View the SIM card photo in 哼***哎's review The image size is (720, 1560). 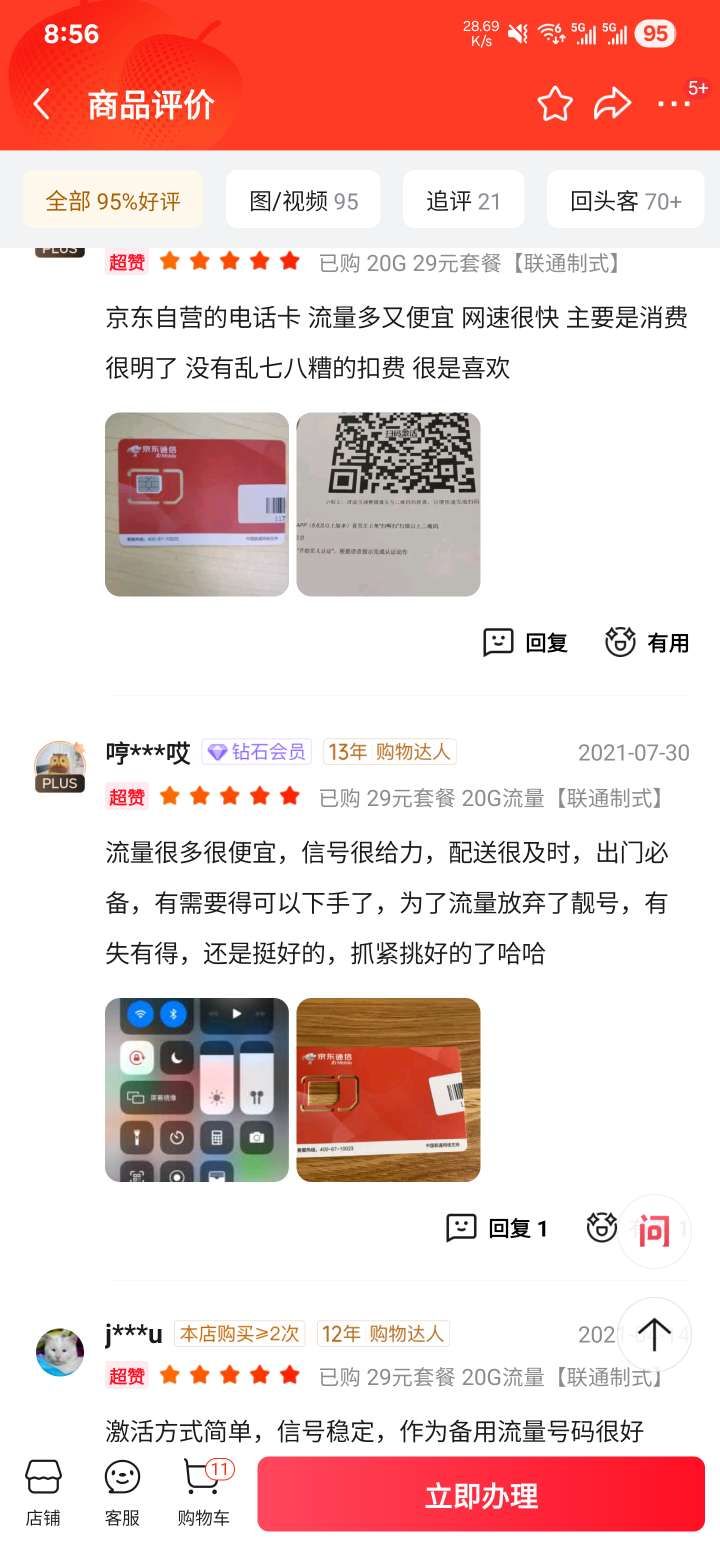tap(388, 1089)
